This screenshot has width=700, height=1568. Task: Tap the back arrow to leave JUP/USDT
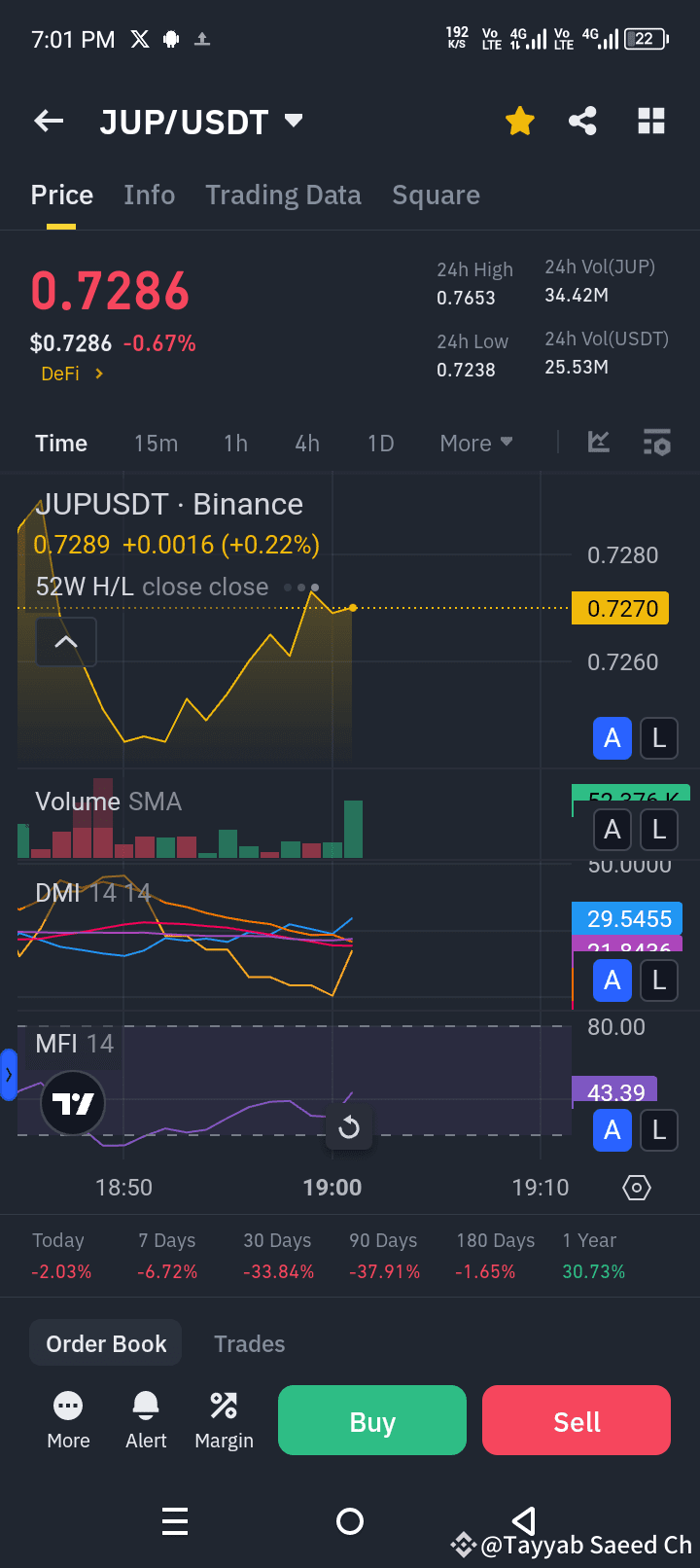tap(48, 121)
